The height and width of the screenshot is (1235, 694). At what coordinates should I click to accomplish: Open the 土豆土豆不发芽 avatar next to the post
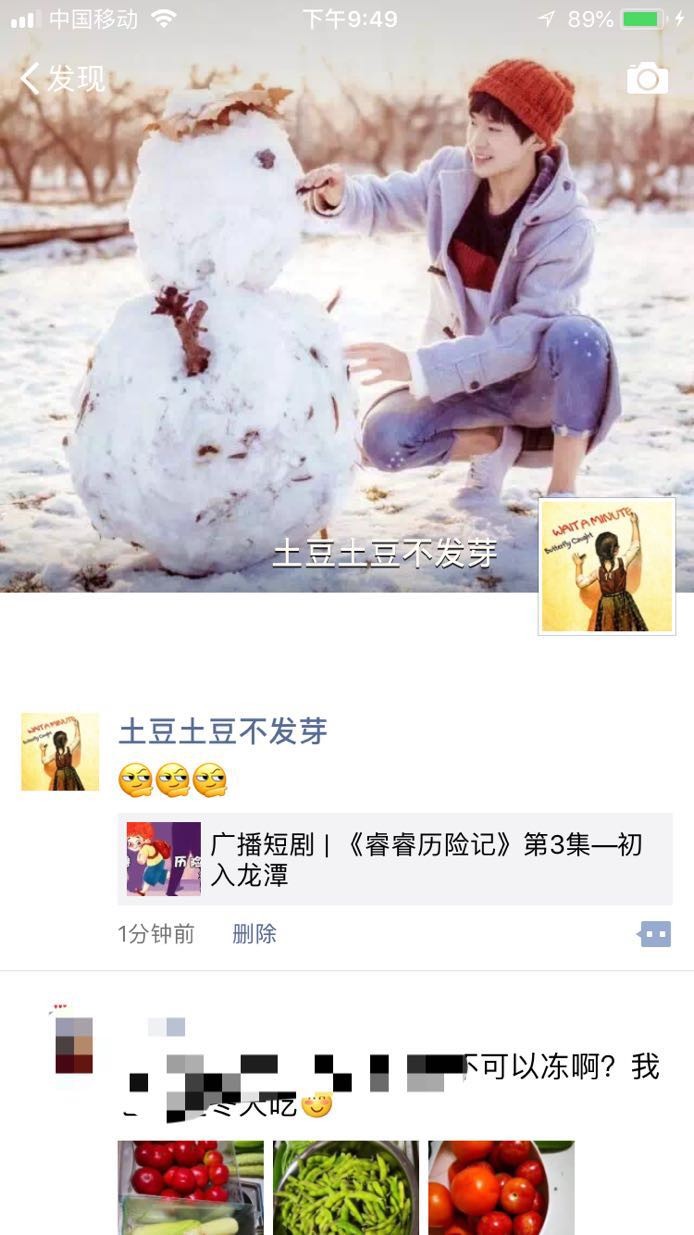click(60, 752)
